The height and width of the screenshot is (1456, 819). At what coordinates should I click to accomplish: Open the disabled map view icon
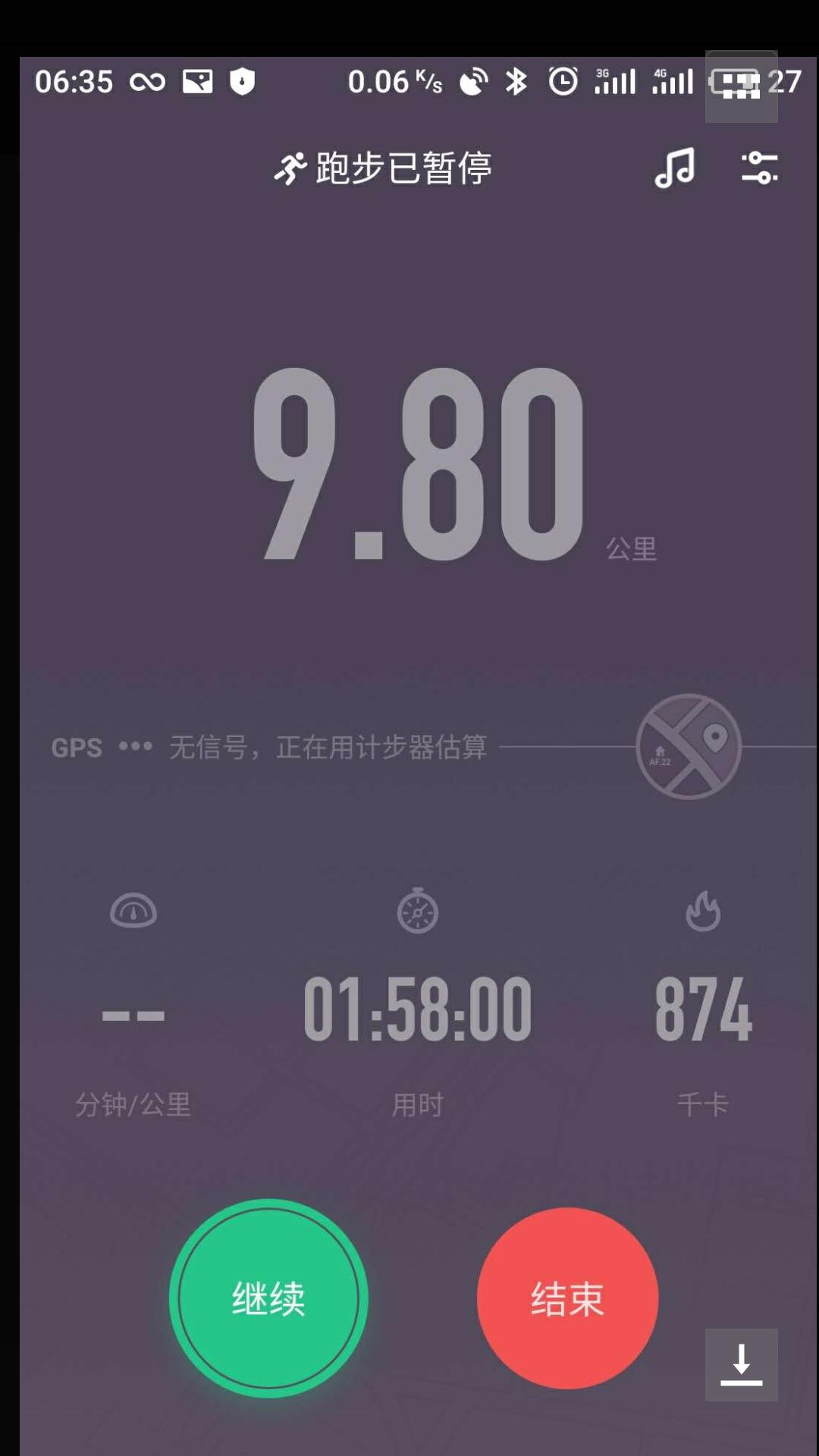pos(689,746)
